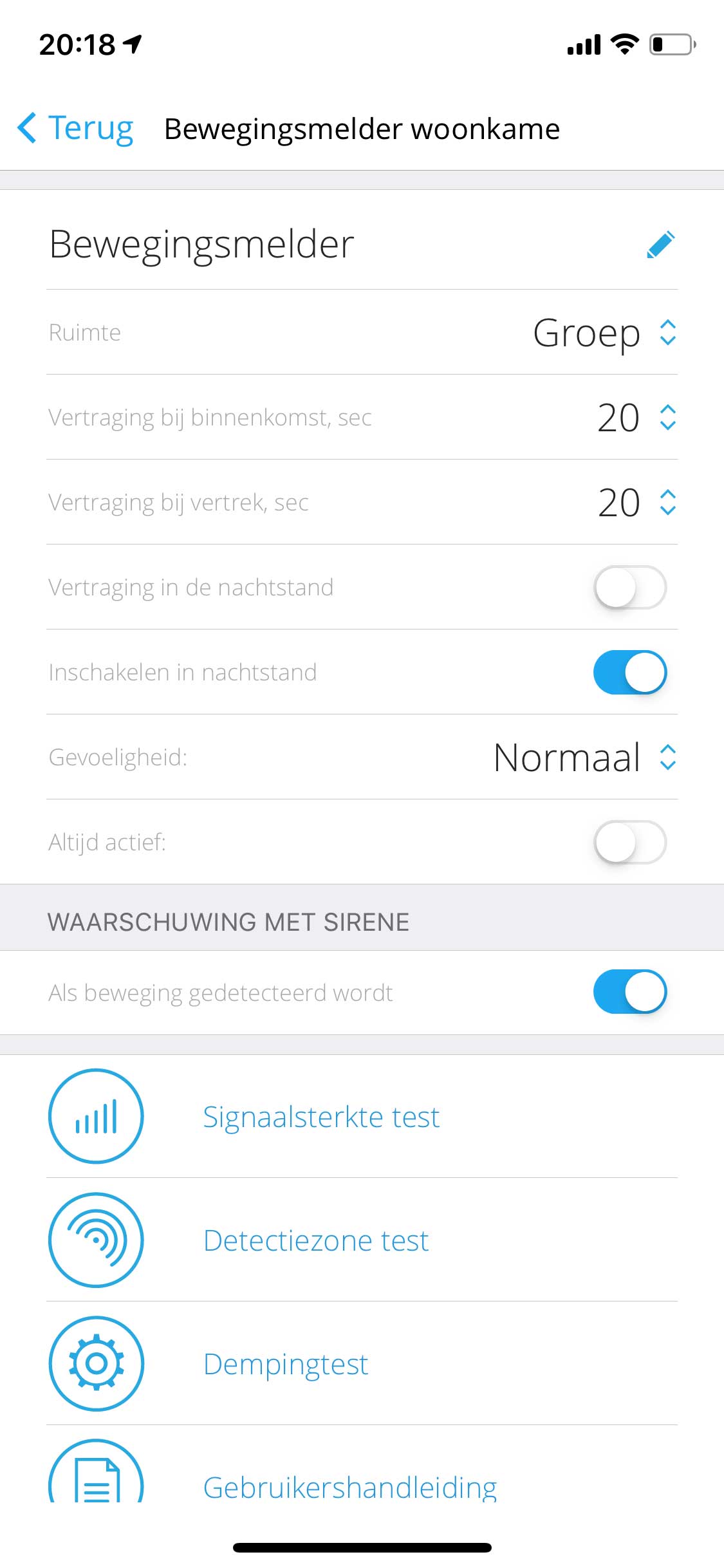Toggle off Als beweging gedetecteerd wordt

pos(629,992)
